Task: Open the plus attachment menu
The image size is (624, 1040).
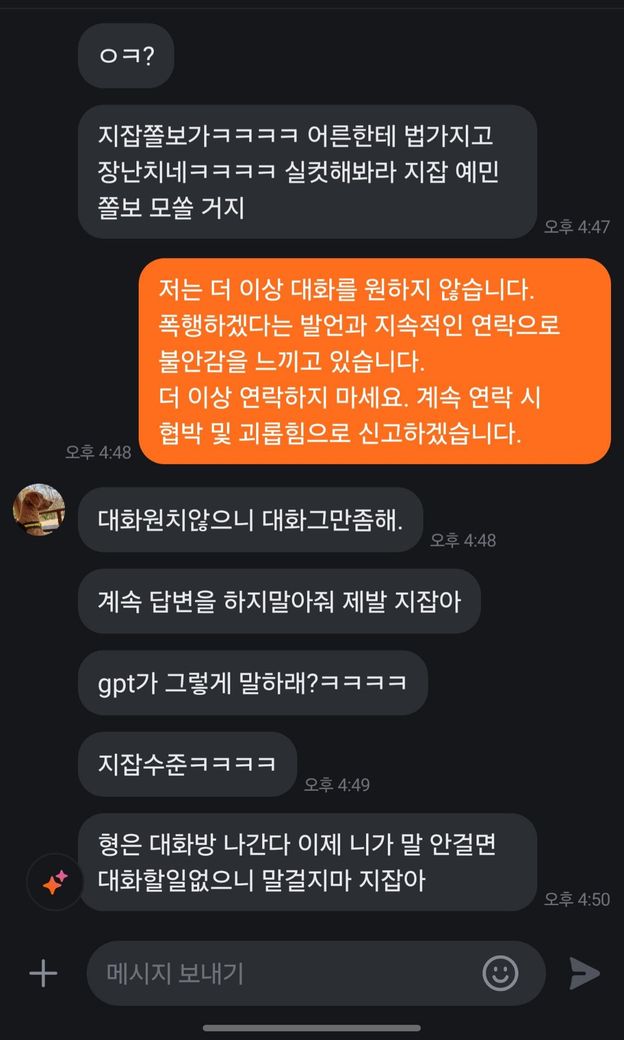Action: 42,973
